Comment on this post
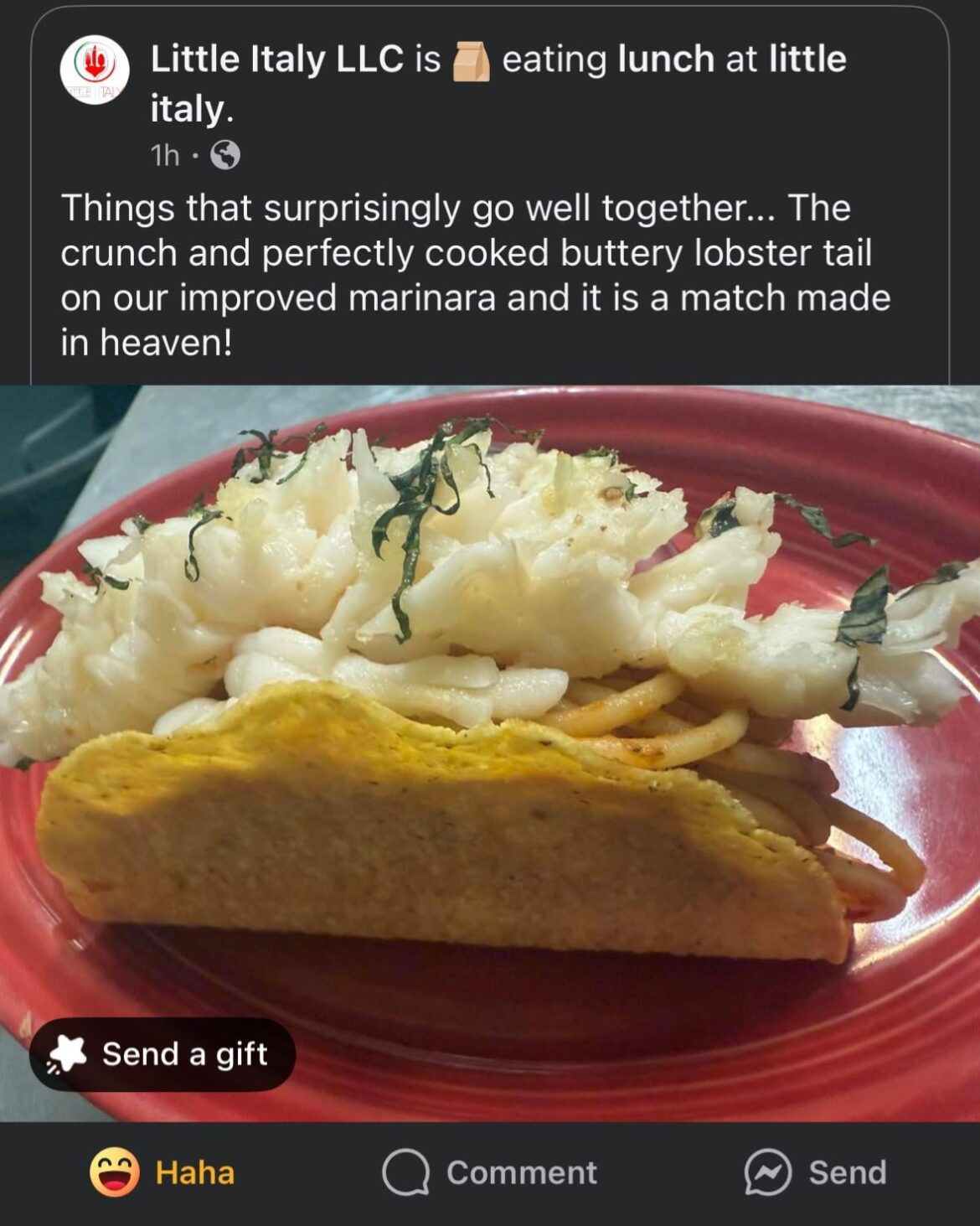The image size is (980, 1226). [490, 1172]
